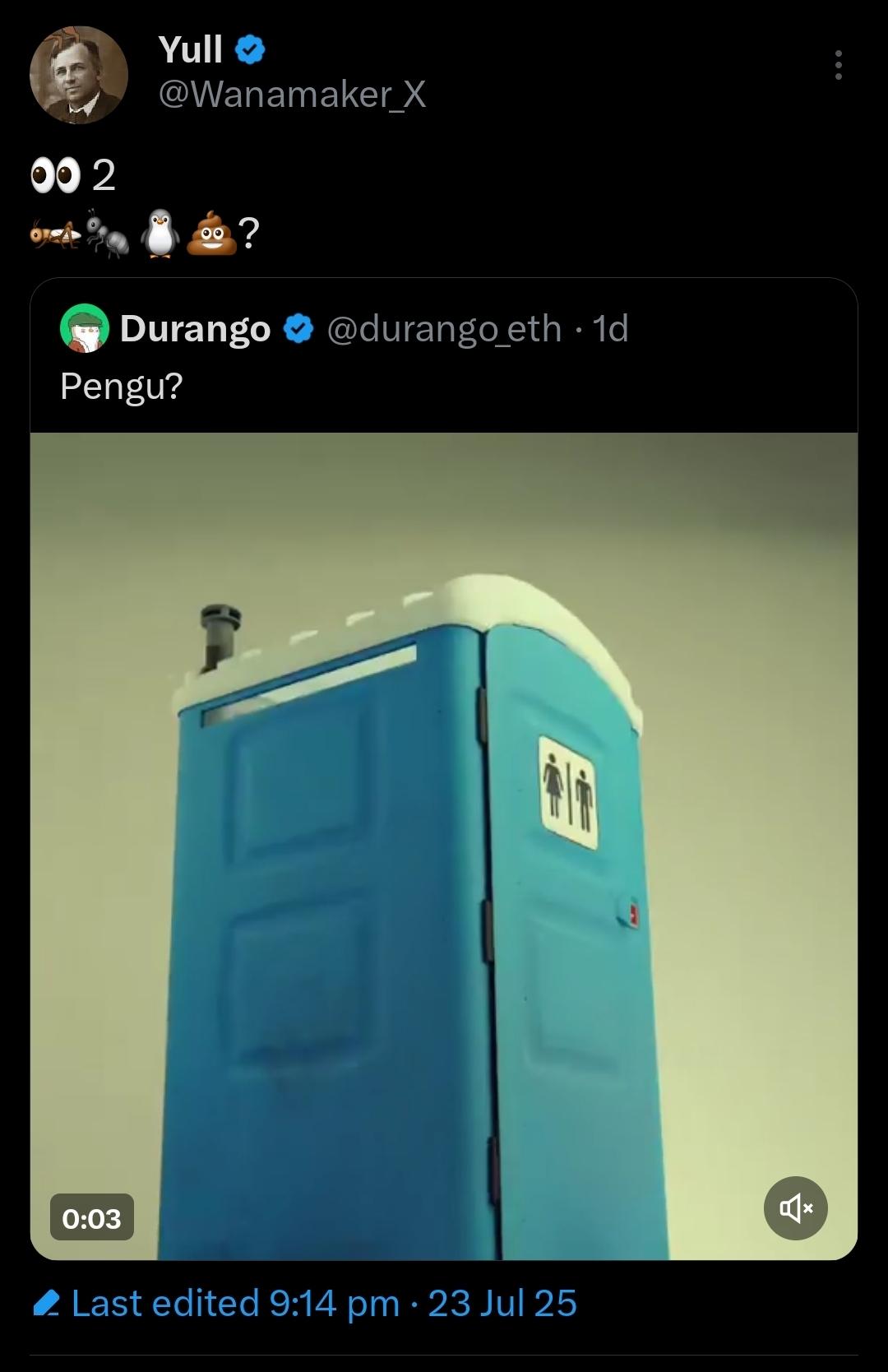Click Durango's circular avatar in quoted tweet
Image resolution: width=888 pixels, height=1372 pixels.
click(83, 331)
